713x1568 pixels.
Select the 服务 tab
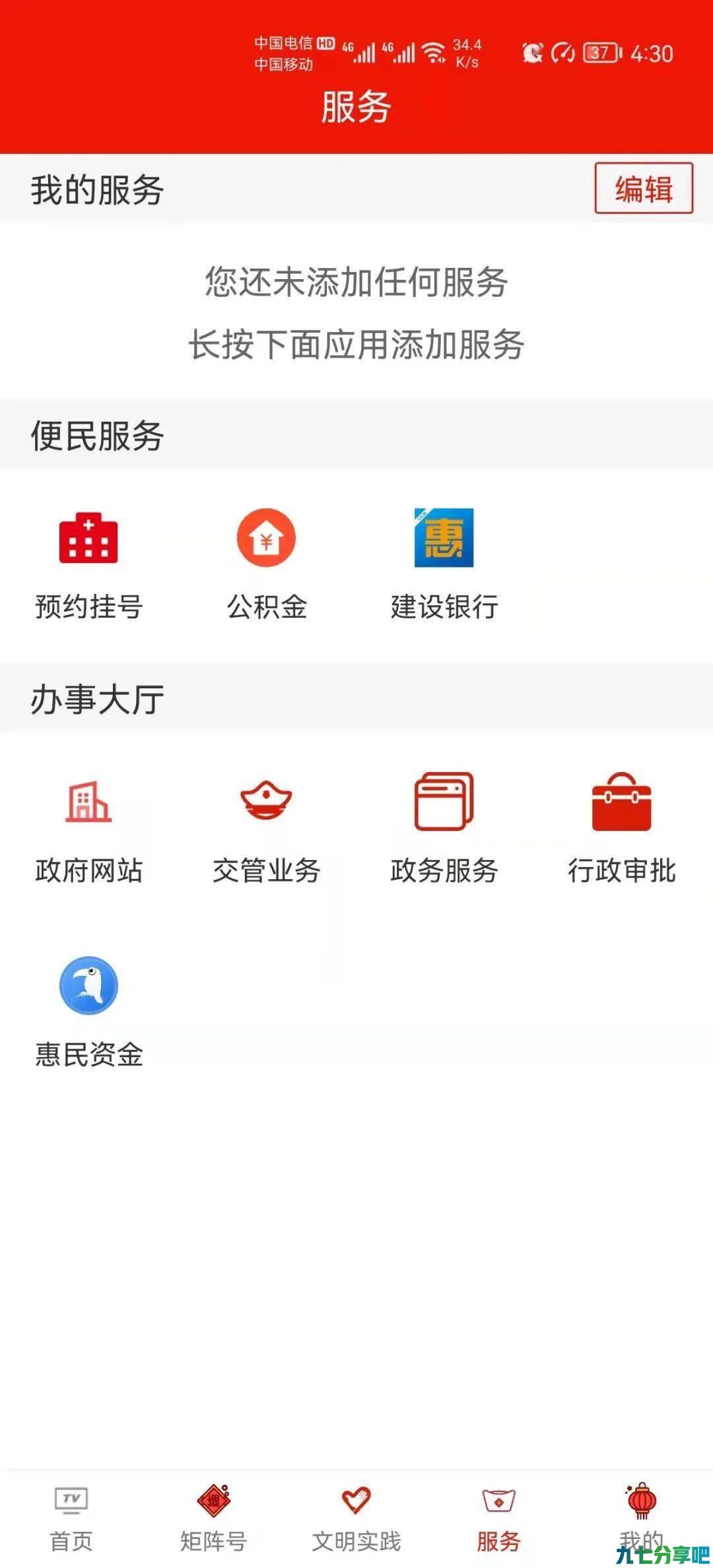pos(499,1519)
